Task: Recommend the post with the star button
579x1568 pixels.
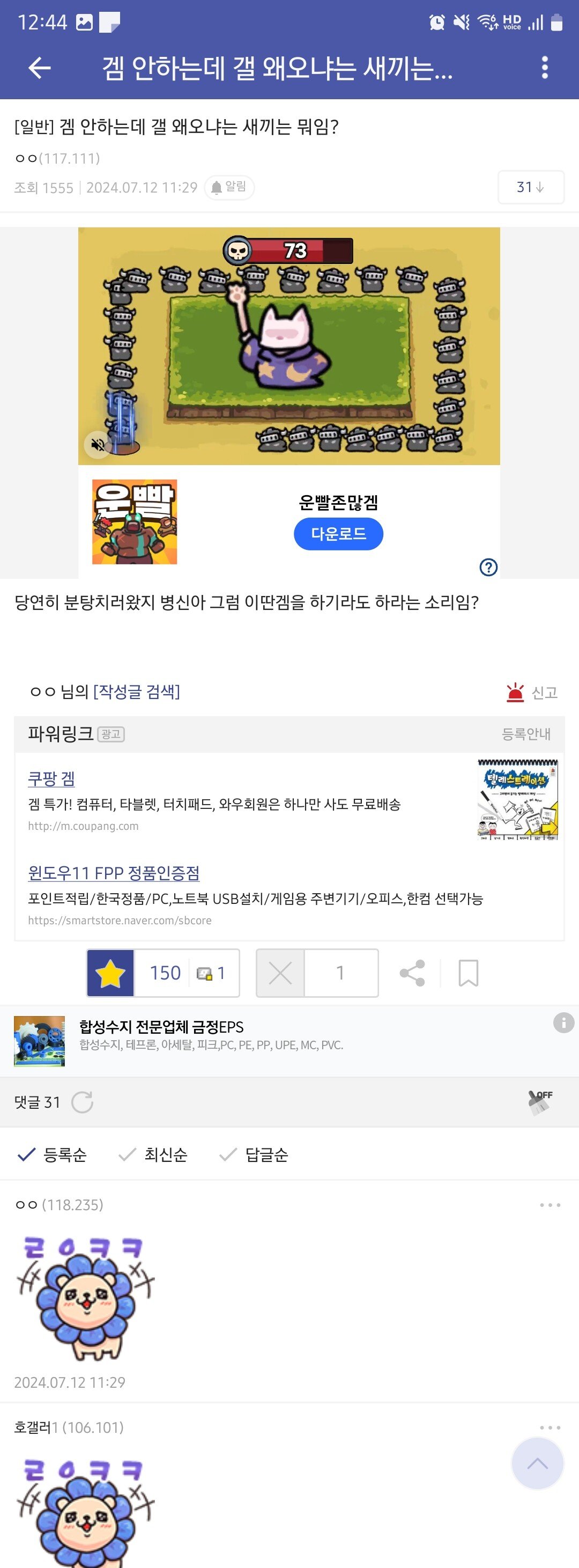Action: tap(110, 973)
